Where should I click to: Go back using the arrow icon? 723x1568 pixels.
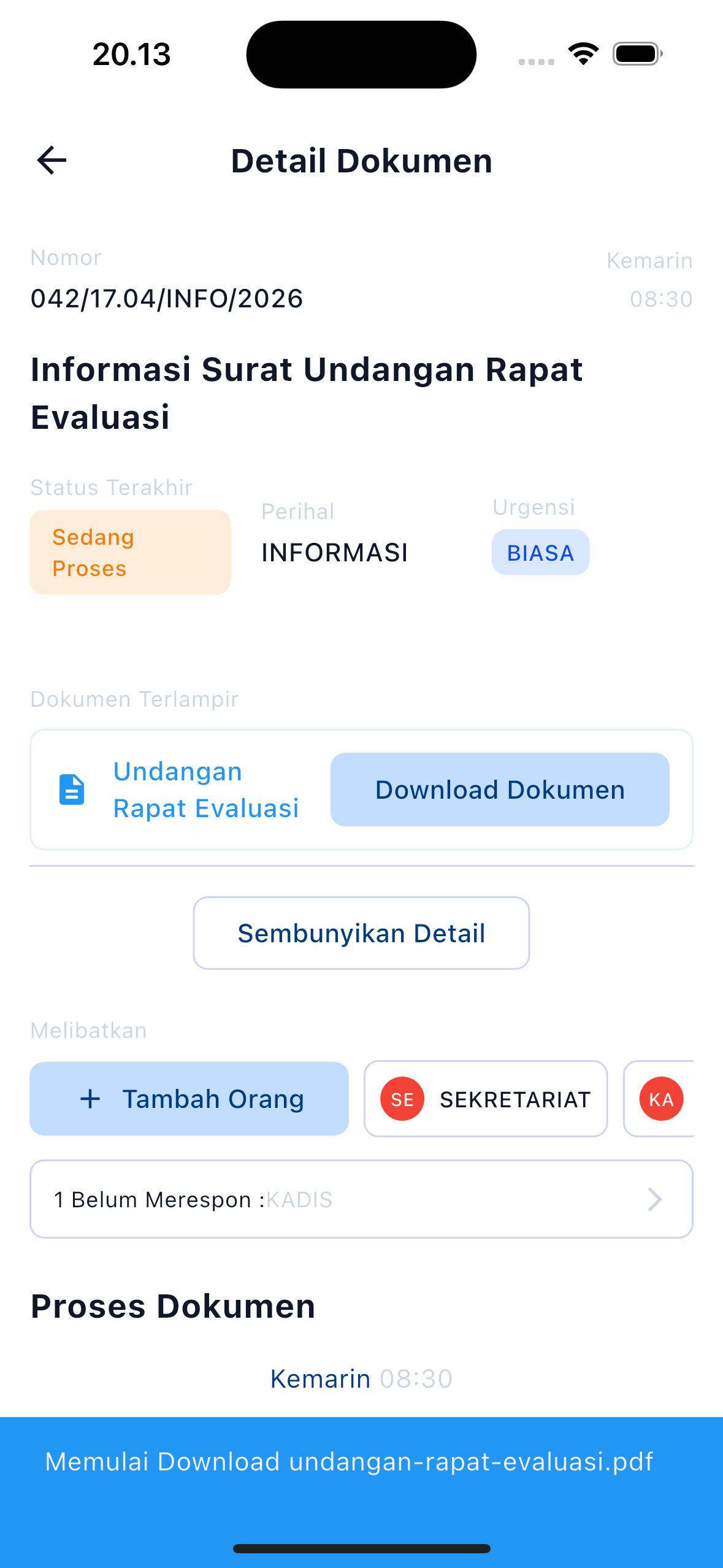click(52, 161)
